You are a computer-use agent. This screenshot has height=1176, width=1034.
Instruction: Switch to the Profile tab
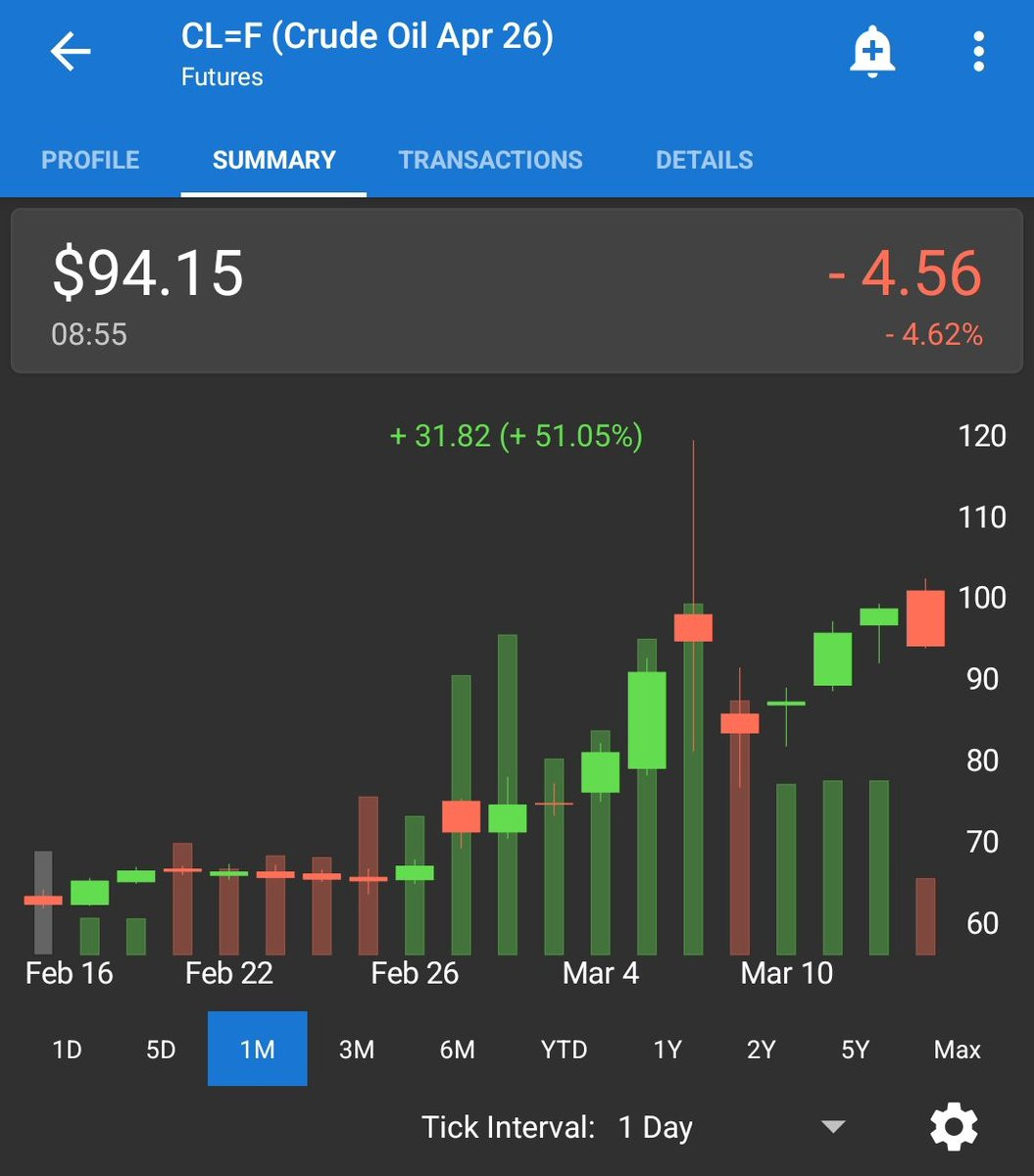pyautogui.click(x=90, y=160)
